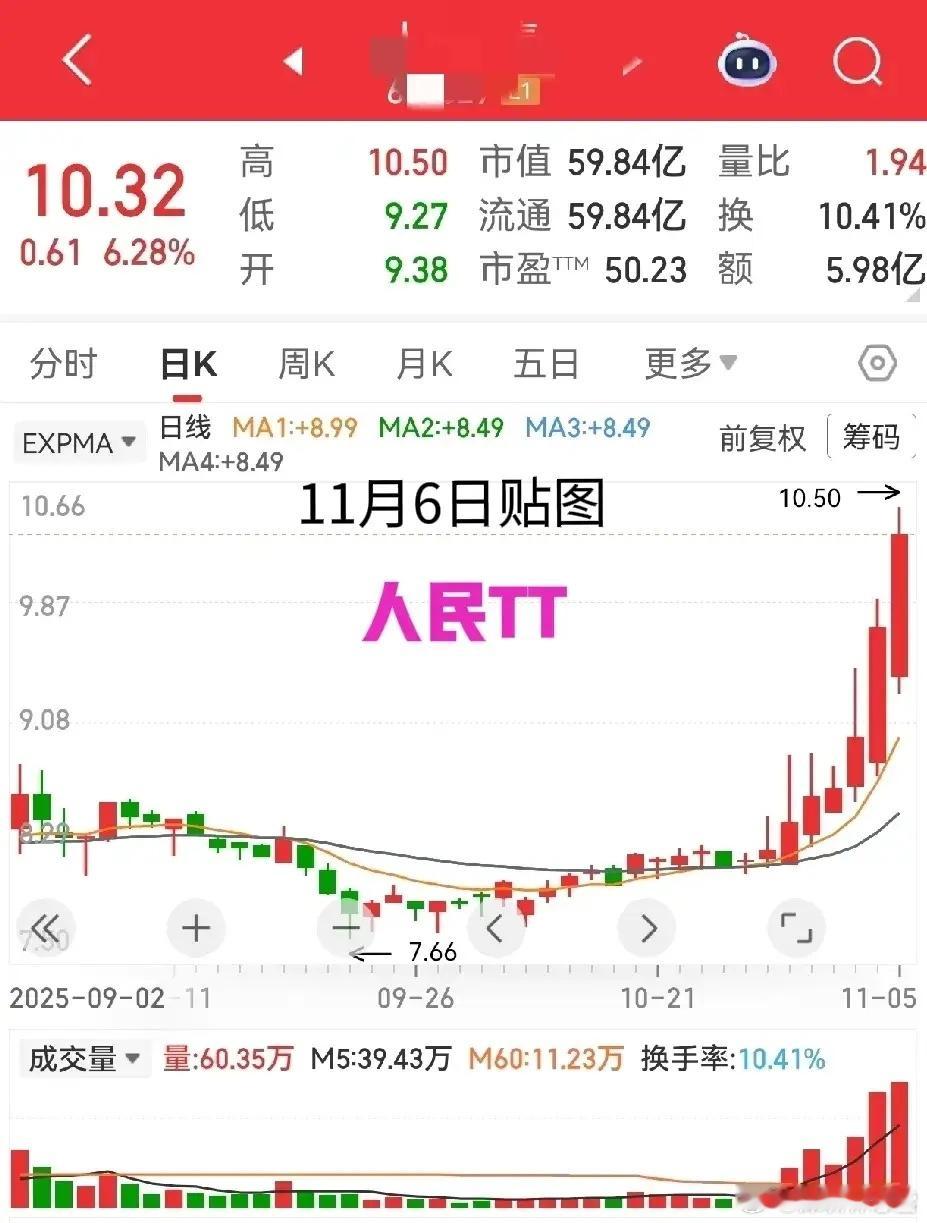This screenshot has width=927, height=1223.
Task: Pan chart left with single left arrow
Action: pyautogui.click(x=495, y=928)
